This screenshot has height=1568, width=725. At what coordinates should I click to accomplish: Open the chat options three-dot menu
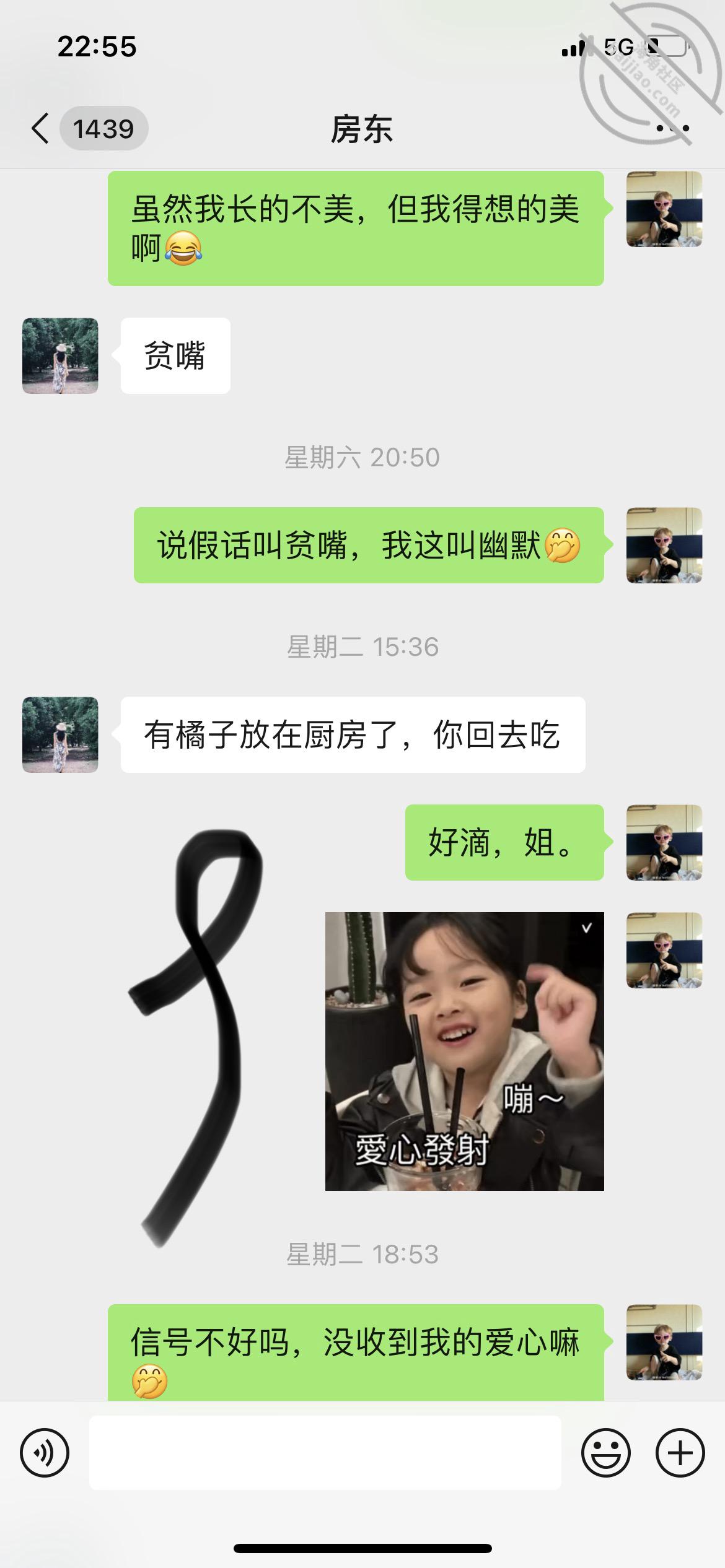tap(672, 129)
